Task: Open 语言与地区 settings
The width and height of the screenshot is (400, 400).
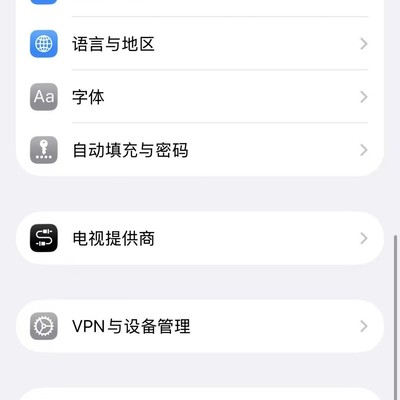Action: click(200, 44)
